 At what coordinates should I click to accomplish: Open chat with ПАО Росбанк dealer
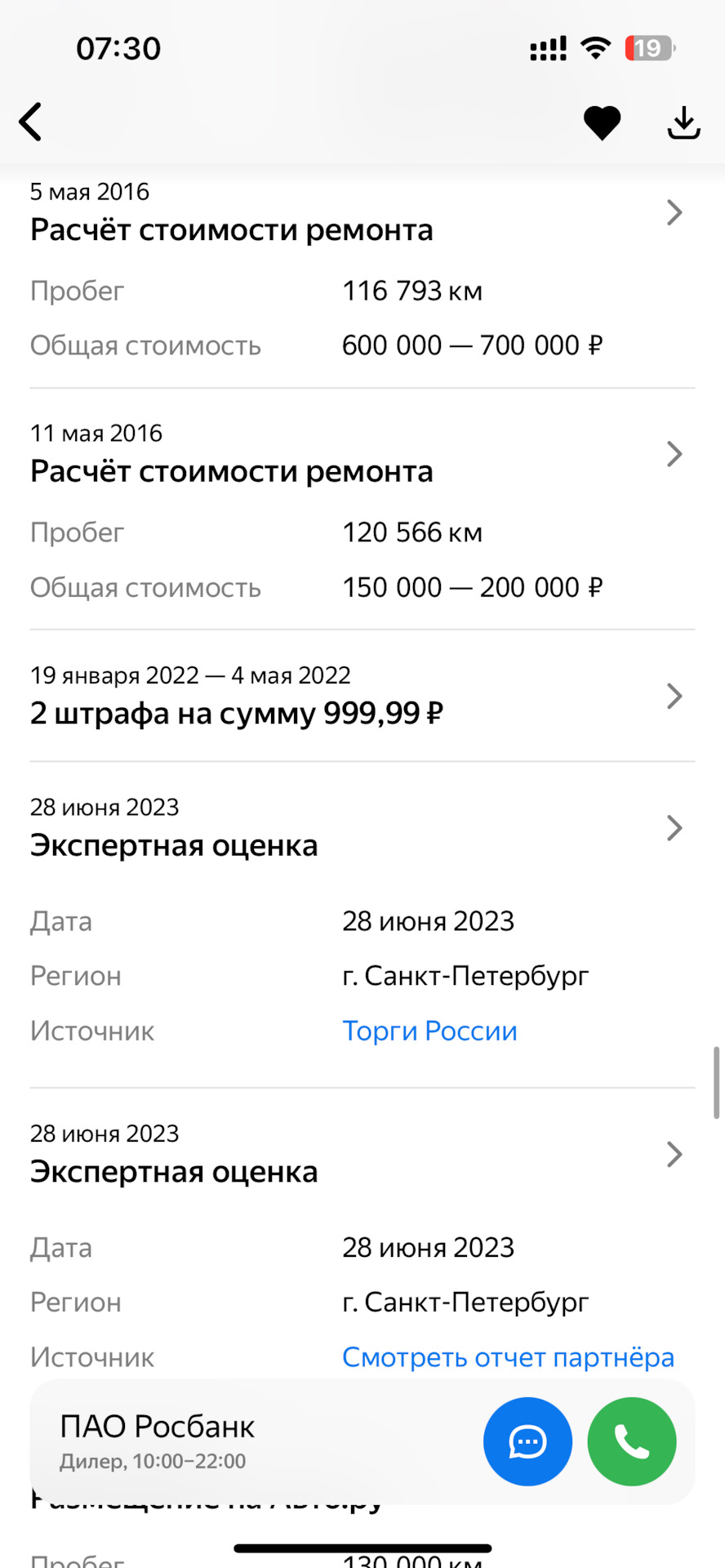pyautogui.click(x=527, y=1441)
